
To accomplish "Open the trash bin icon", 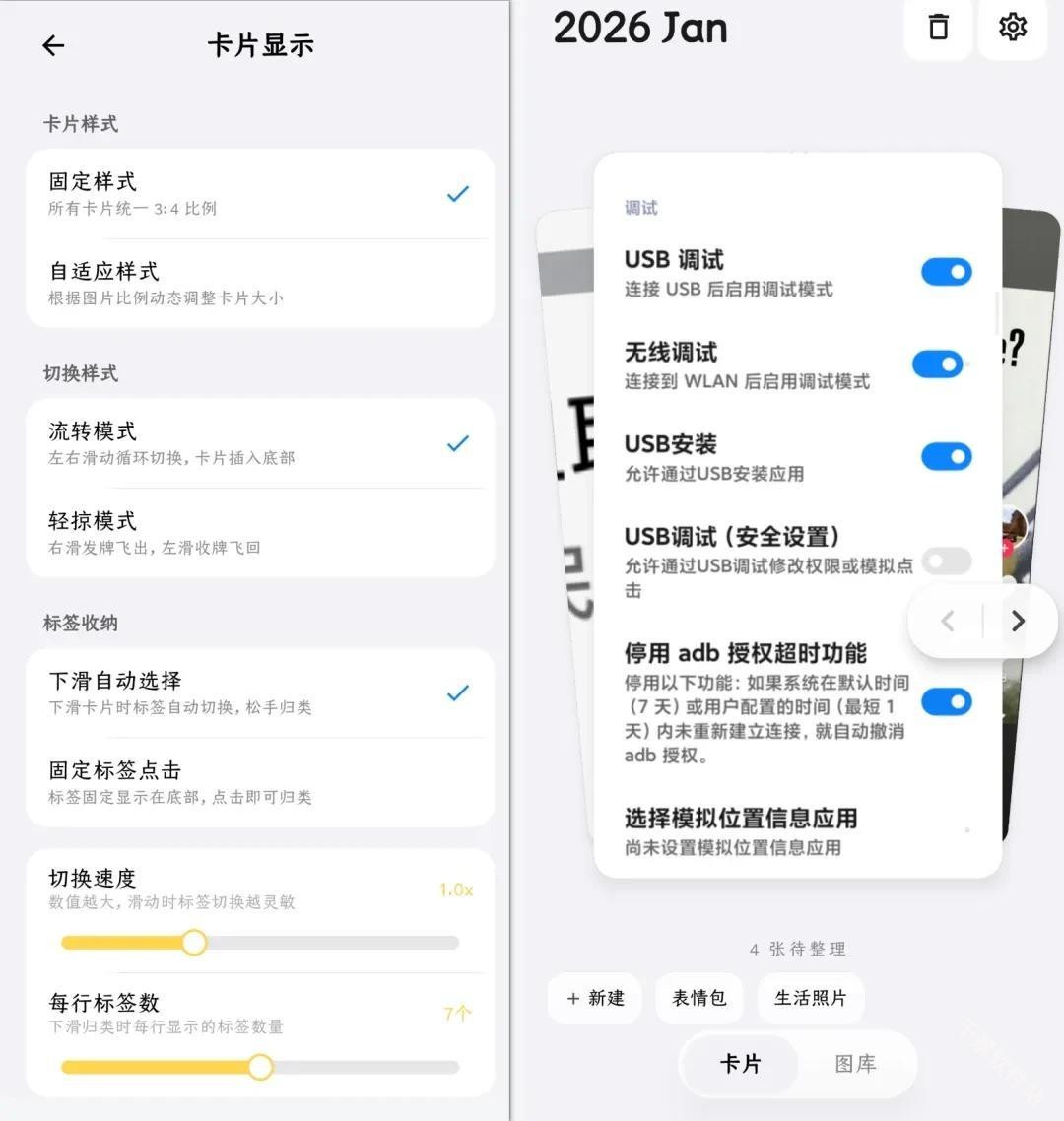I will tap(938, 28).
